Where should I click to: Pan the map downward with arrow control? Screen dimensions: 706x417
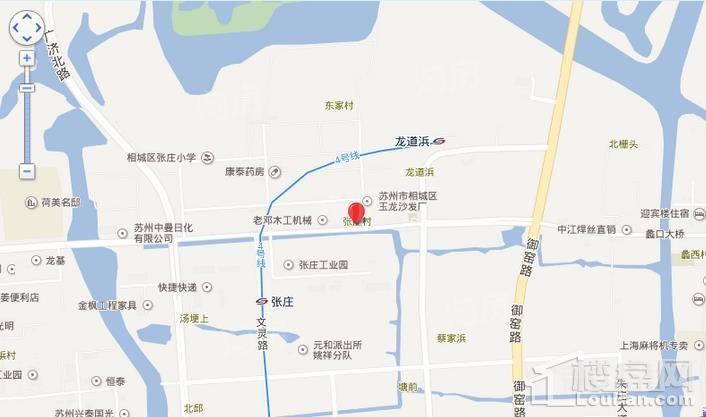pyautogui.click(x=27, y=38)
